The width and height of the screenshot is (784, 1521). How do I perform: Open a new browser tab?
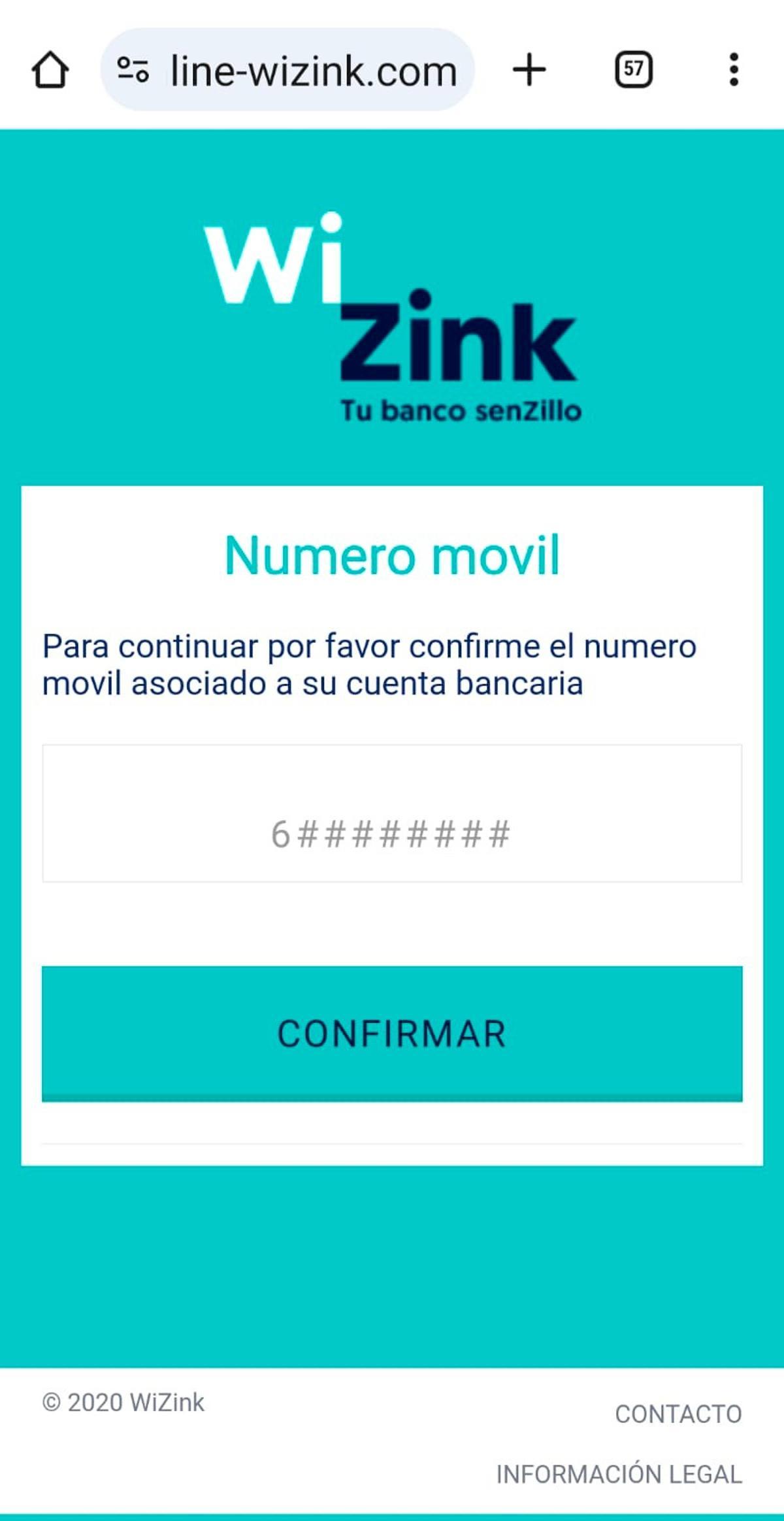[x=529, y=70]
